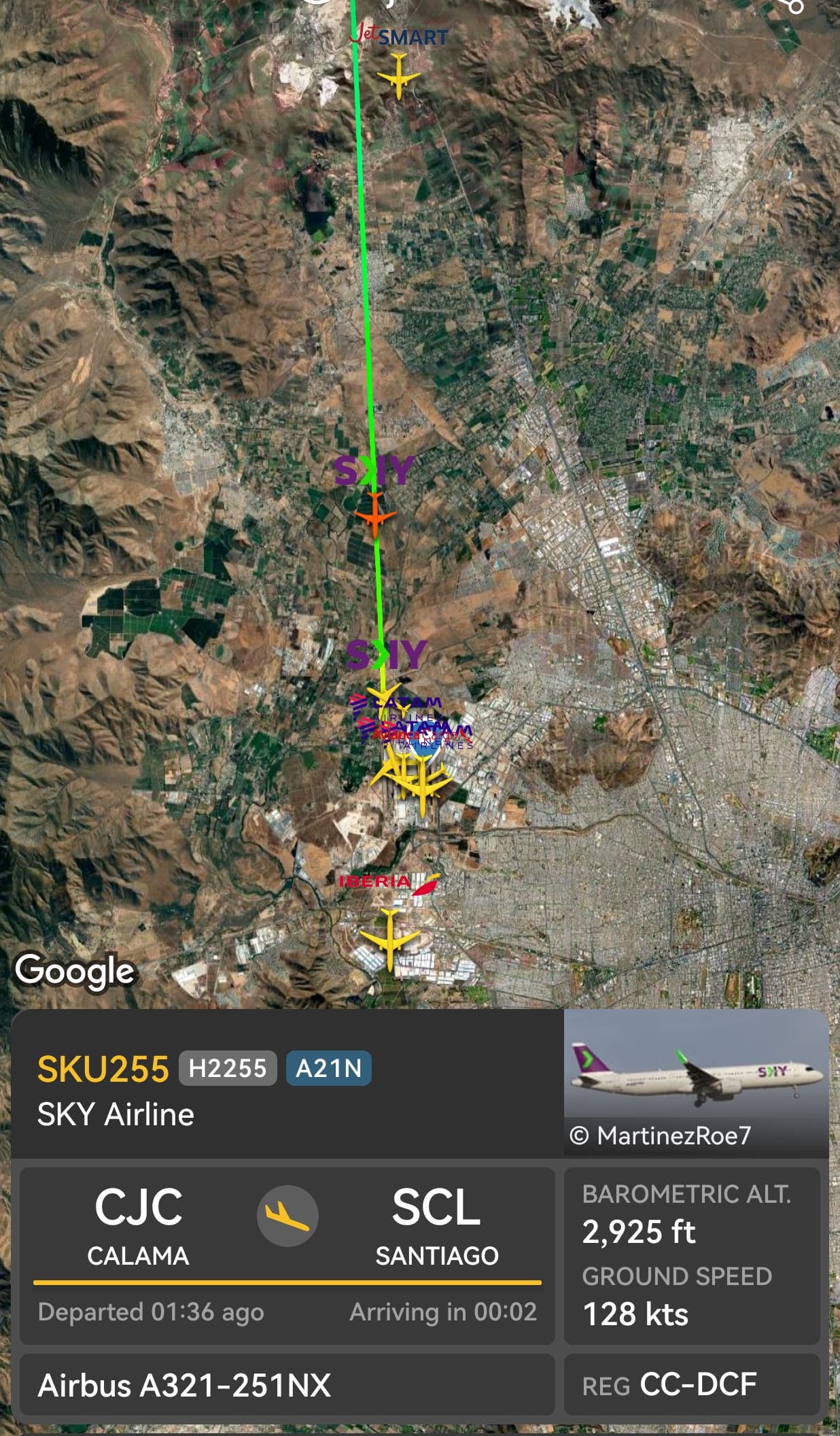Open SKU255 flight details header
The width and height of the screenshot is (840, 1436).
tap(287, 1084)
